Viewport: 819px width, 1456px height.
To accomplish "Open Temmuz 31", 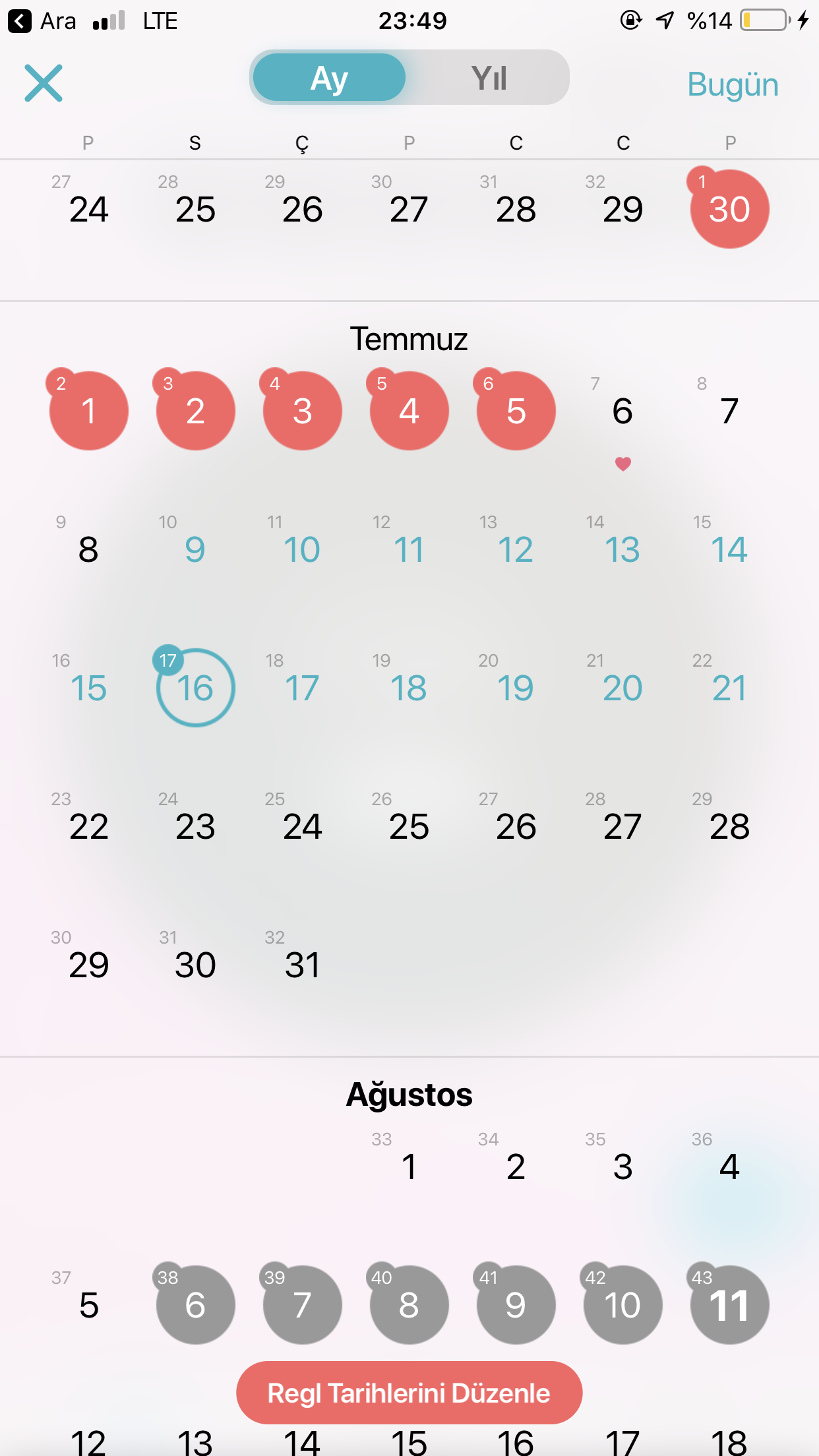I will click(x=302, y=965).
